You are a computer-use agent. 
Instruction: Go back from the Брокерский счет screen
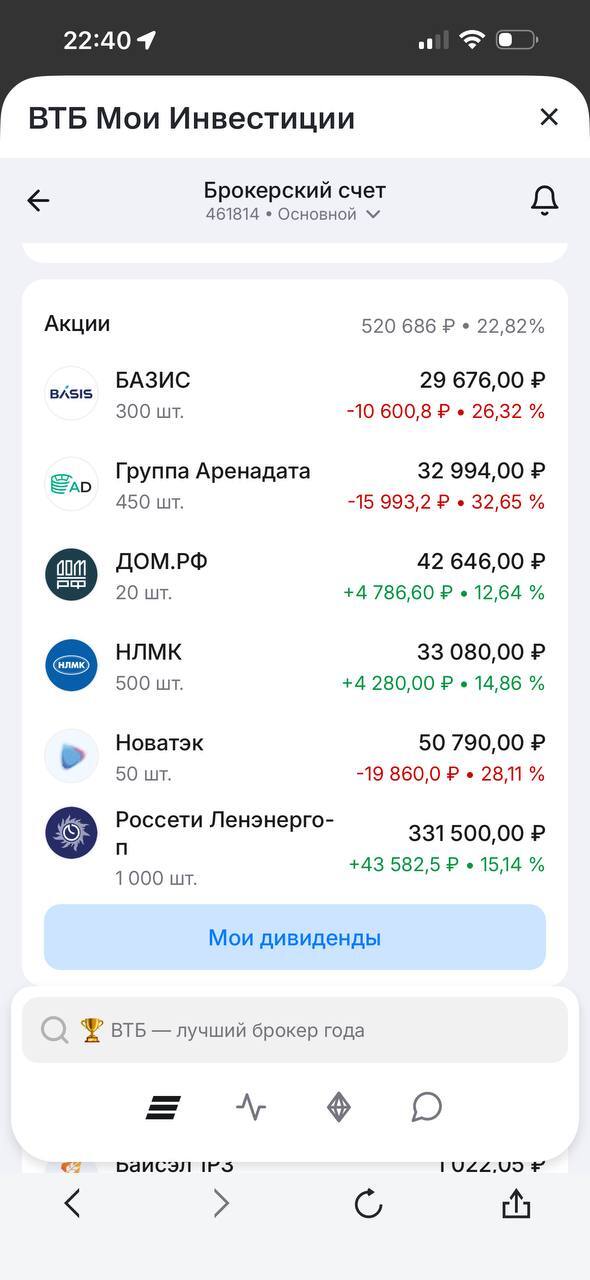coord(38,201)
